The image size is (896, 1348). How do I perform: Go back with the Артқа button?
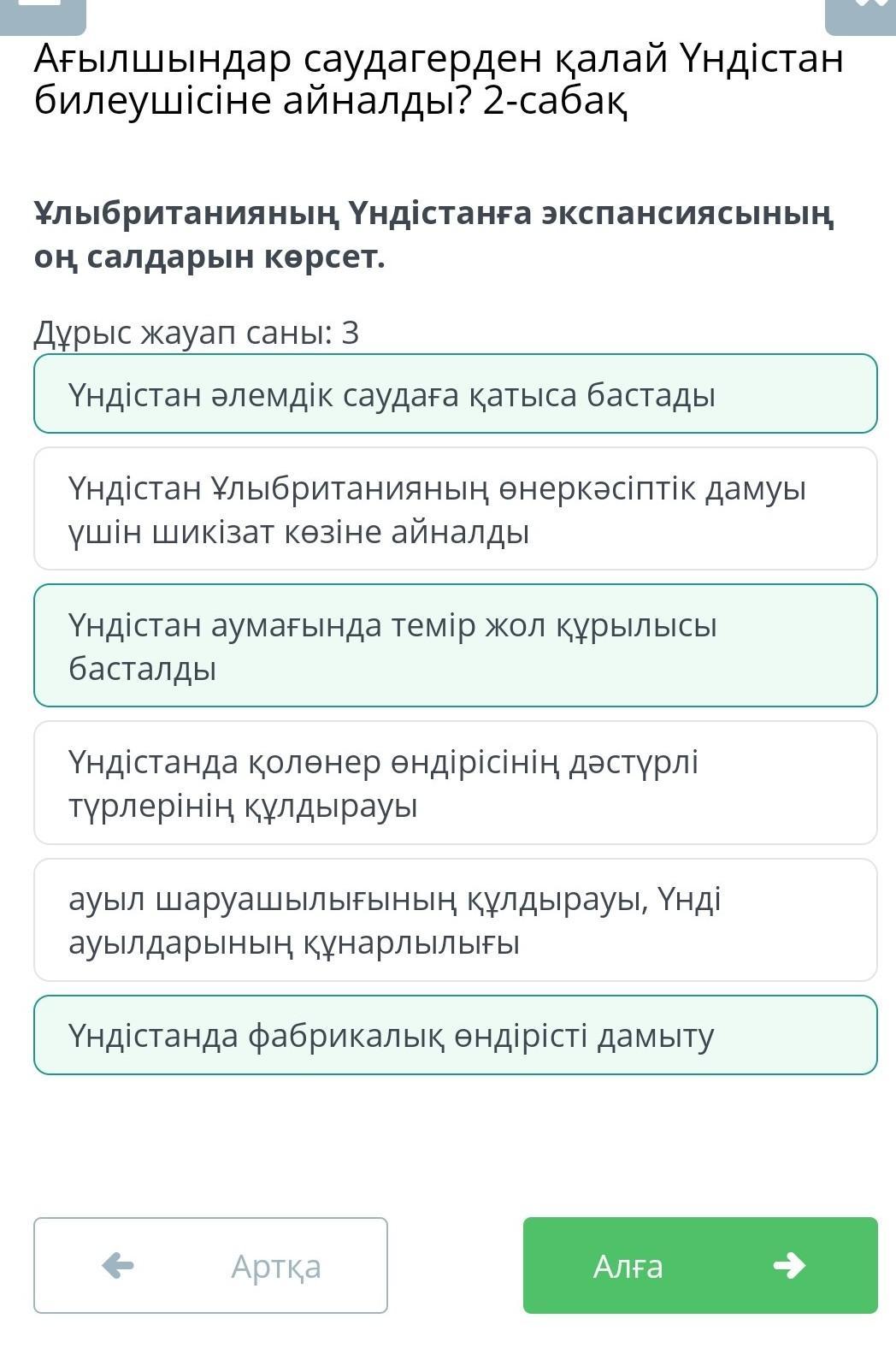pyautogui.click(x=210, y=1265)
